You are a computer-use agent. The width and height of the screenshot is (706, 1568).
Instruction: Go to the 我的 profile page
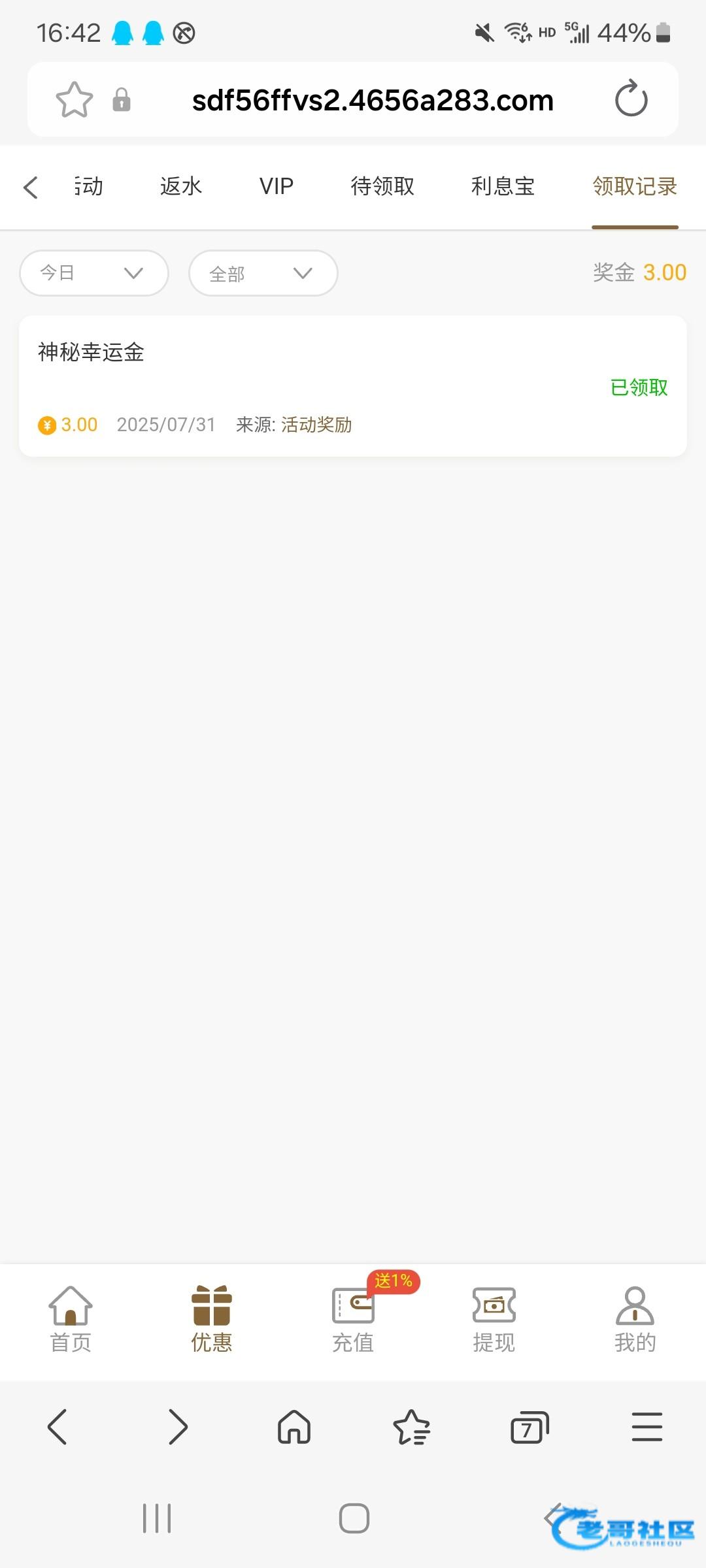pyautogui.click(x=635, y=1320)
